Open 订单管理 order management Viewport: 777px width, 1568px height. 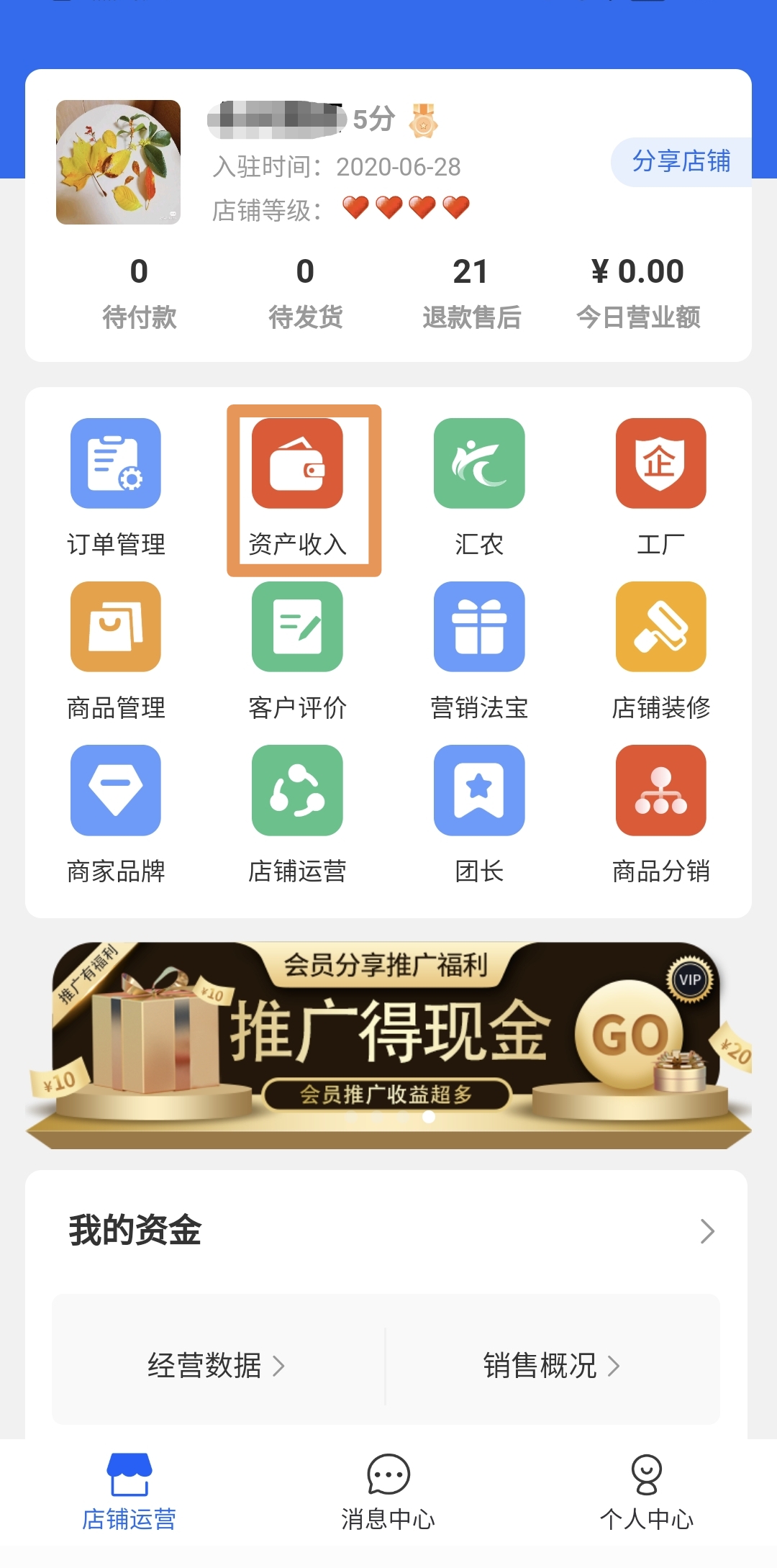pyautogui.click(x=116, y=487)
